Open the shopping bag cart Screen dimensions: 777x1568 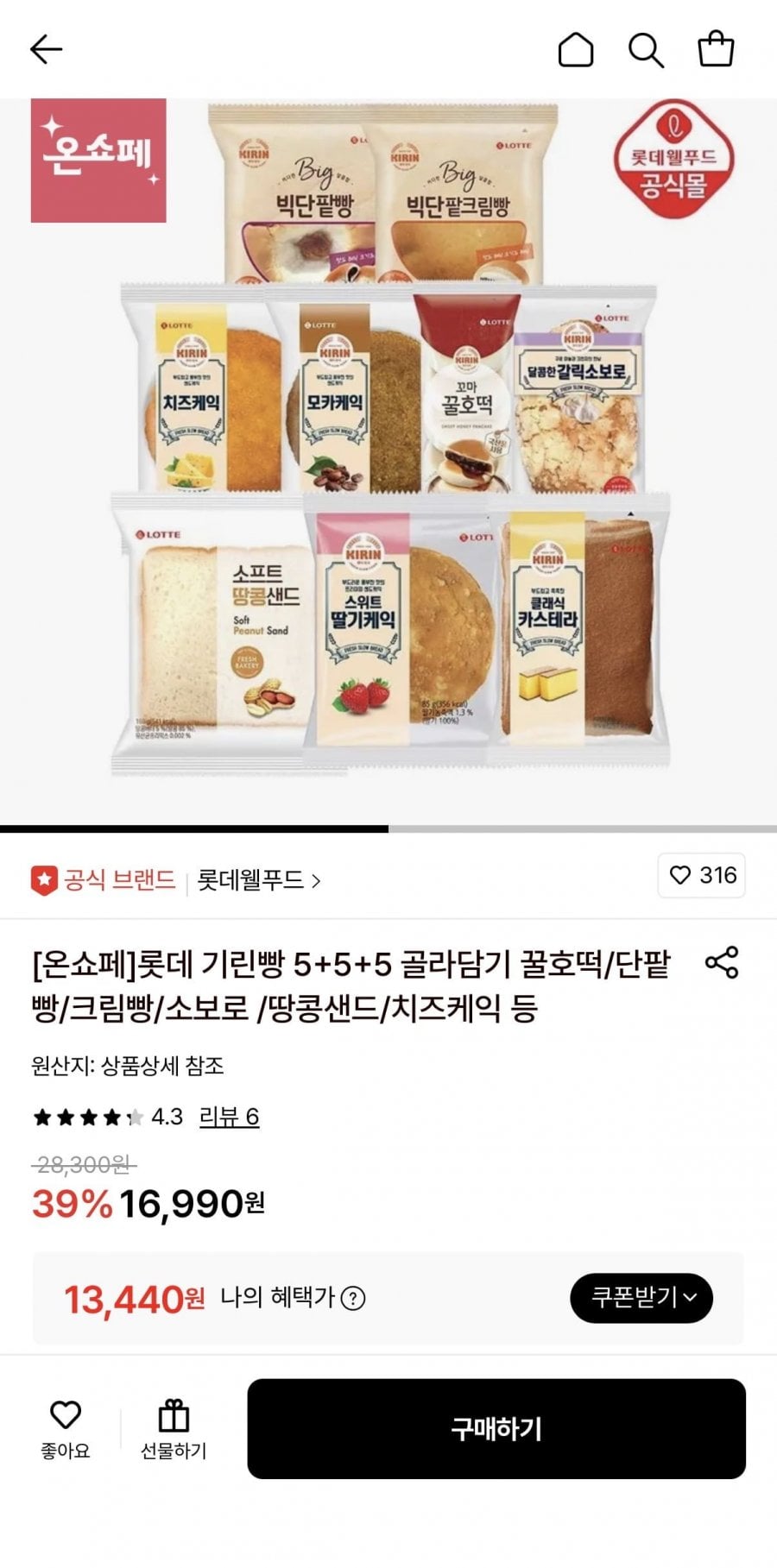[x=716, y=49]
